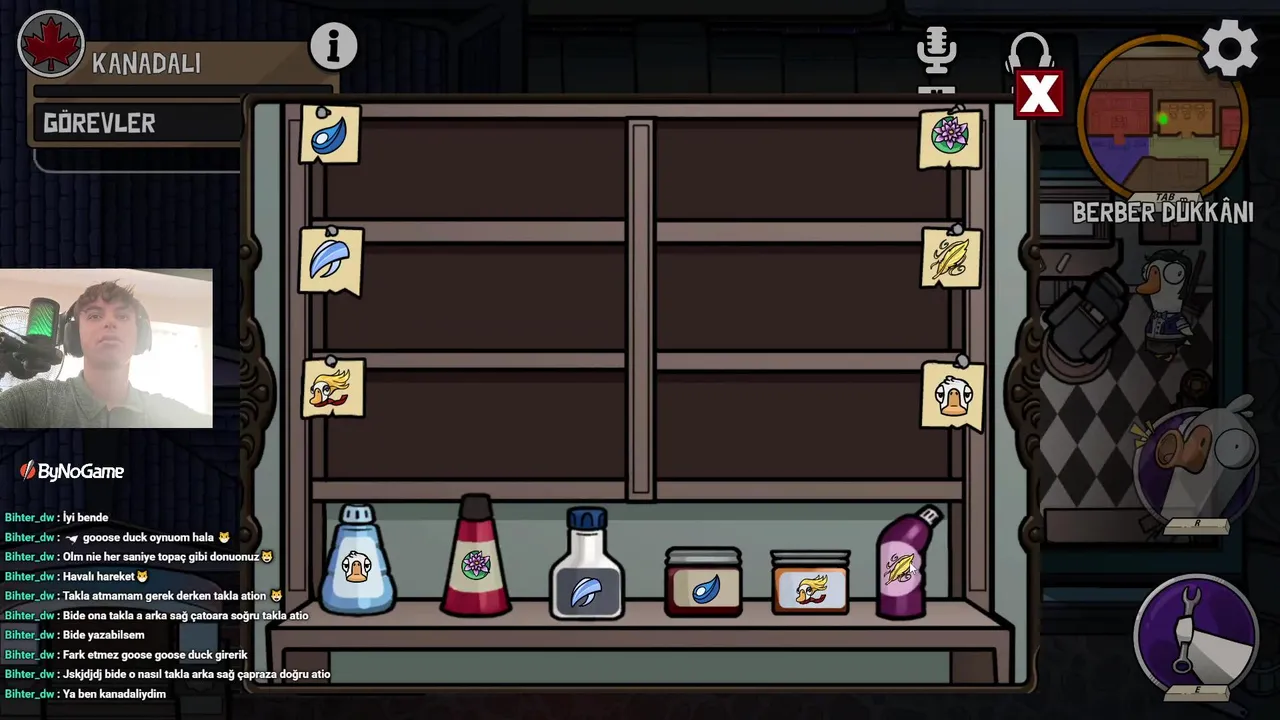The width and height of the screenshot is (1280, 720).
Task: Select the blue bottle with goose face
Action: pos(357,562)
